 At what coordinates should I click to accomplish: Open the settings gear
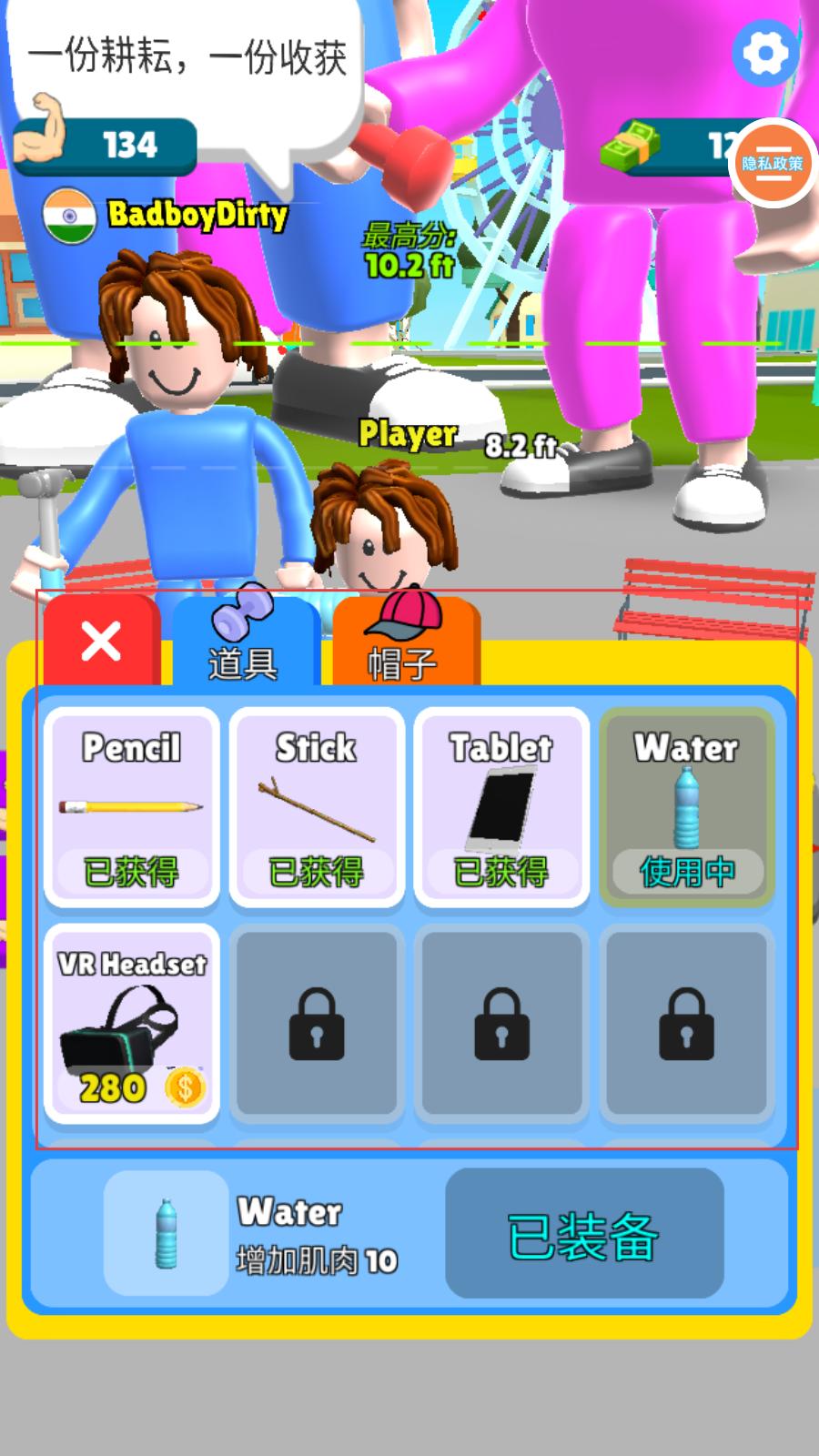[x=766, y=53]
